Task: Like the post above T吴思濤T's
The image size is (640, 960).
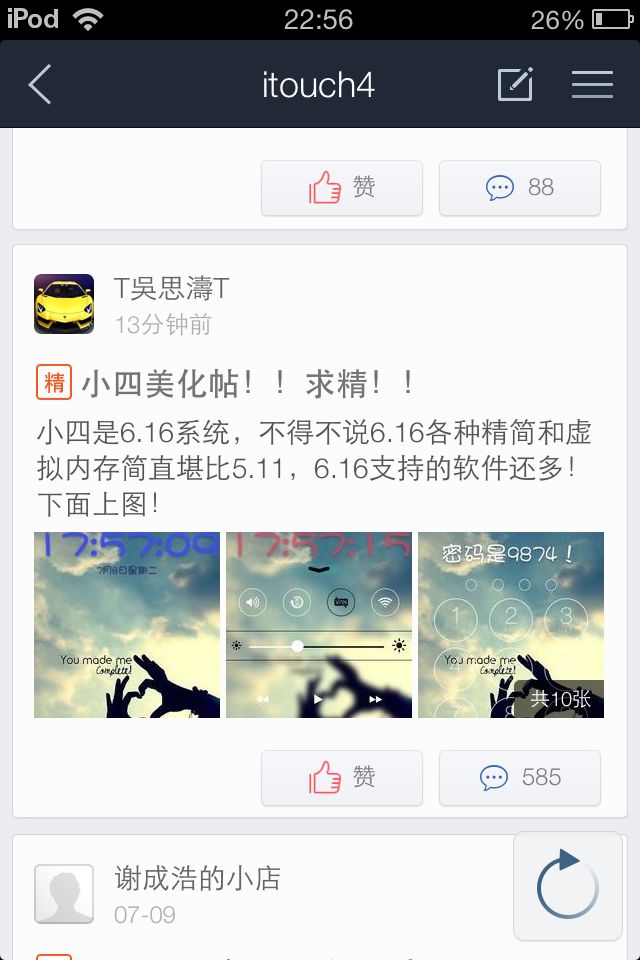Action: [341, 188]
